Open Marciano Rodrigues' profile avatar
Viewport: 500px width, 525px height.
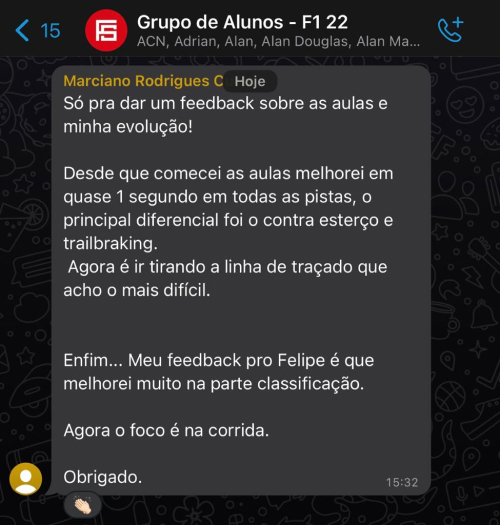[x=26, y=479]
